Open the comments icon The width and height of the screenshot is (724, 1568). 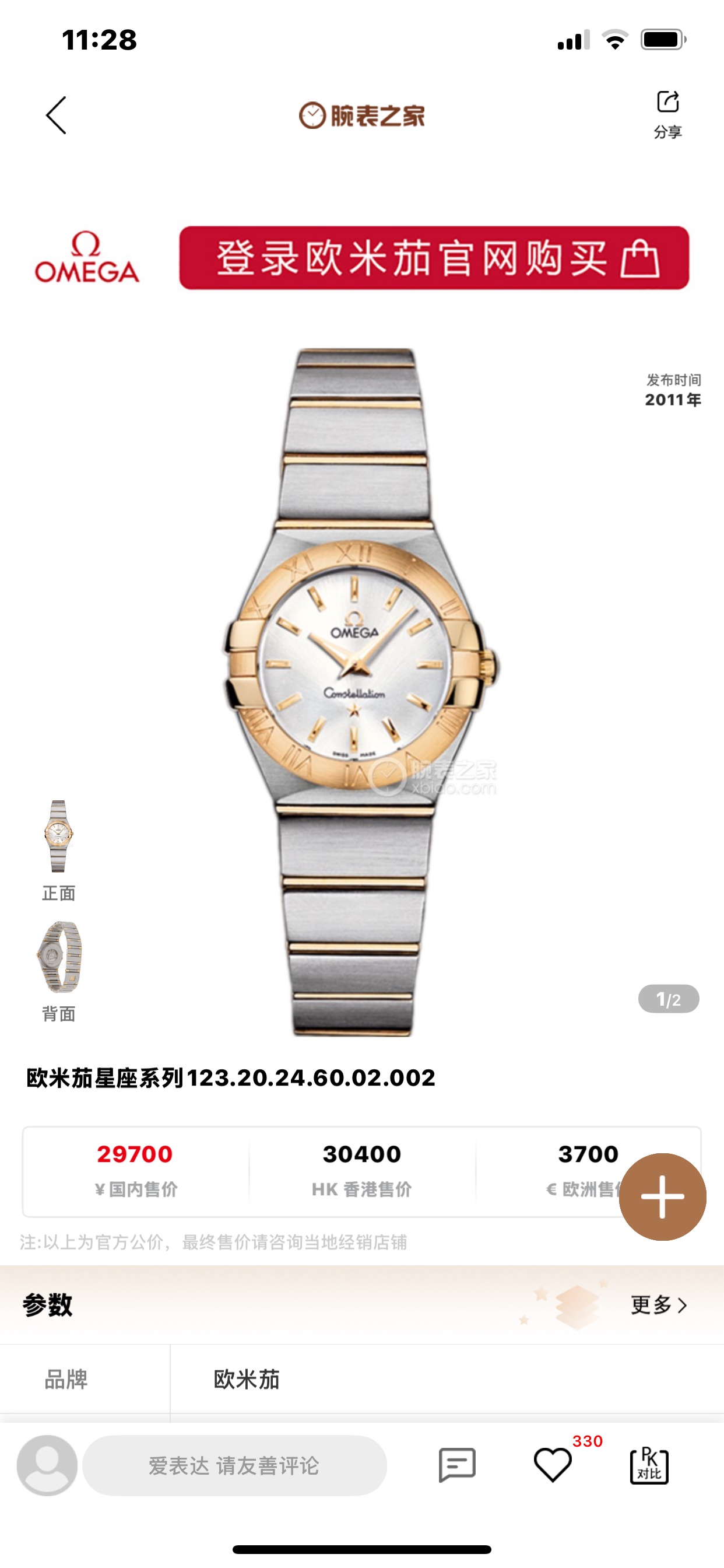[457, 1465]
